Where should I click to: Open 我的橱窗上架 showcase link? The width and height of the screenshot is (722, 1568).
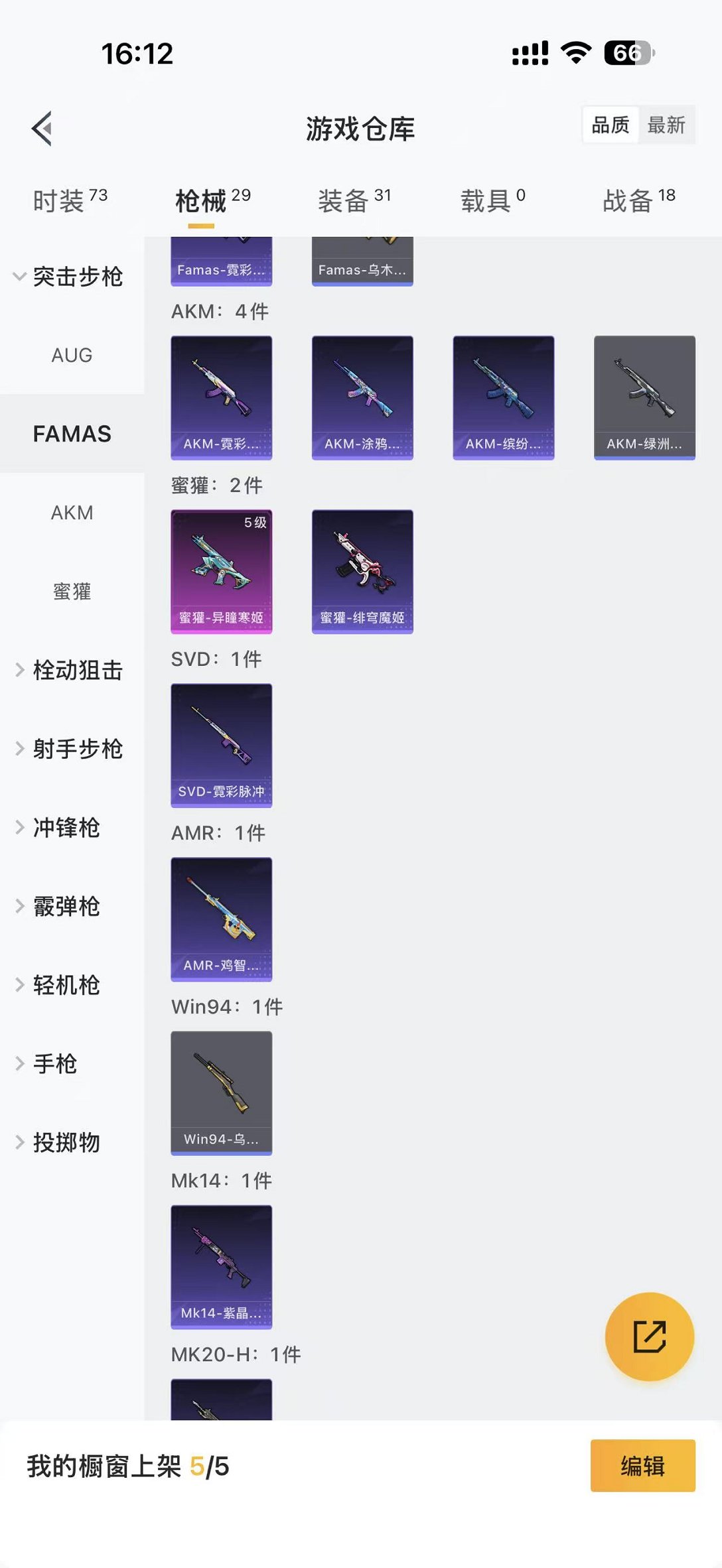coord(130,1467)
